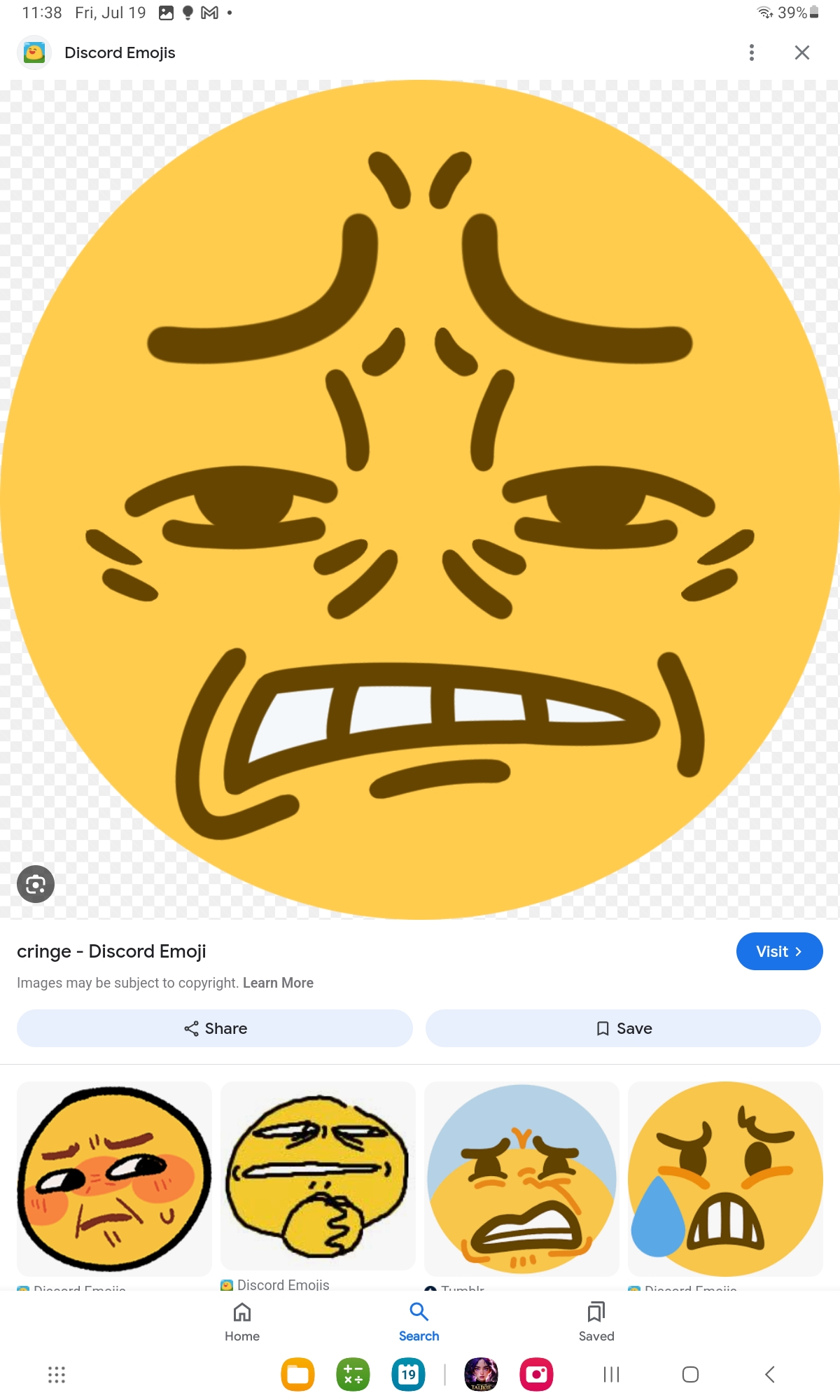Search this image with Google Lens
Image resolution: width=840 pixels, height=1400 pixels.
[36, 884]
